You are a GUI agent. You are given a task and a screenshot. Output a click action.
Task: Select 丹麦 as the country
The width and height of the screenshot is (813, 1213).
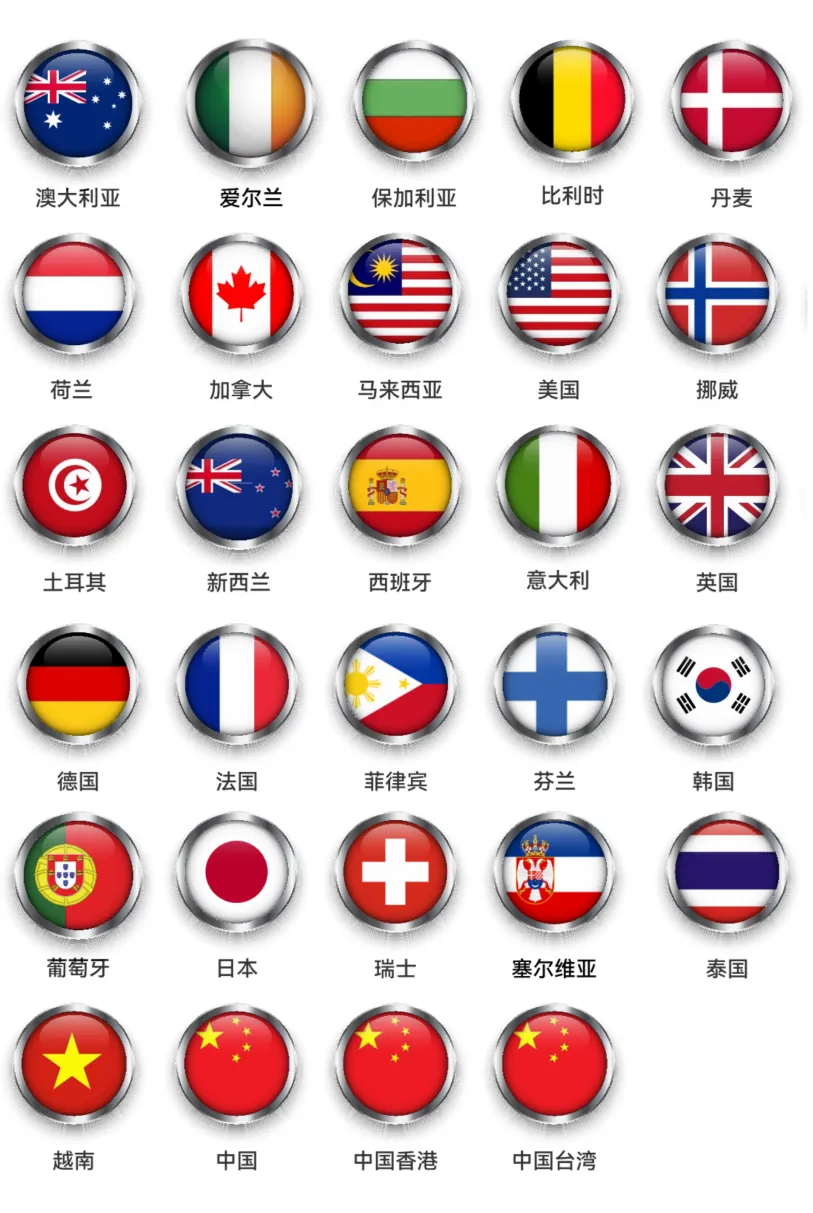[x=731, y=101]
